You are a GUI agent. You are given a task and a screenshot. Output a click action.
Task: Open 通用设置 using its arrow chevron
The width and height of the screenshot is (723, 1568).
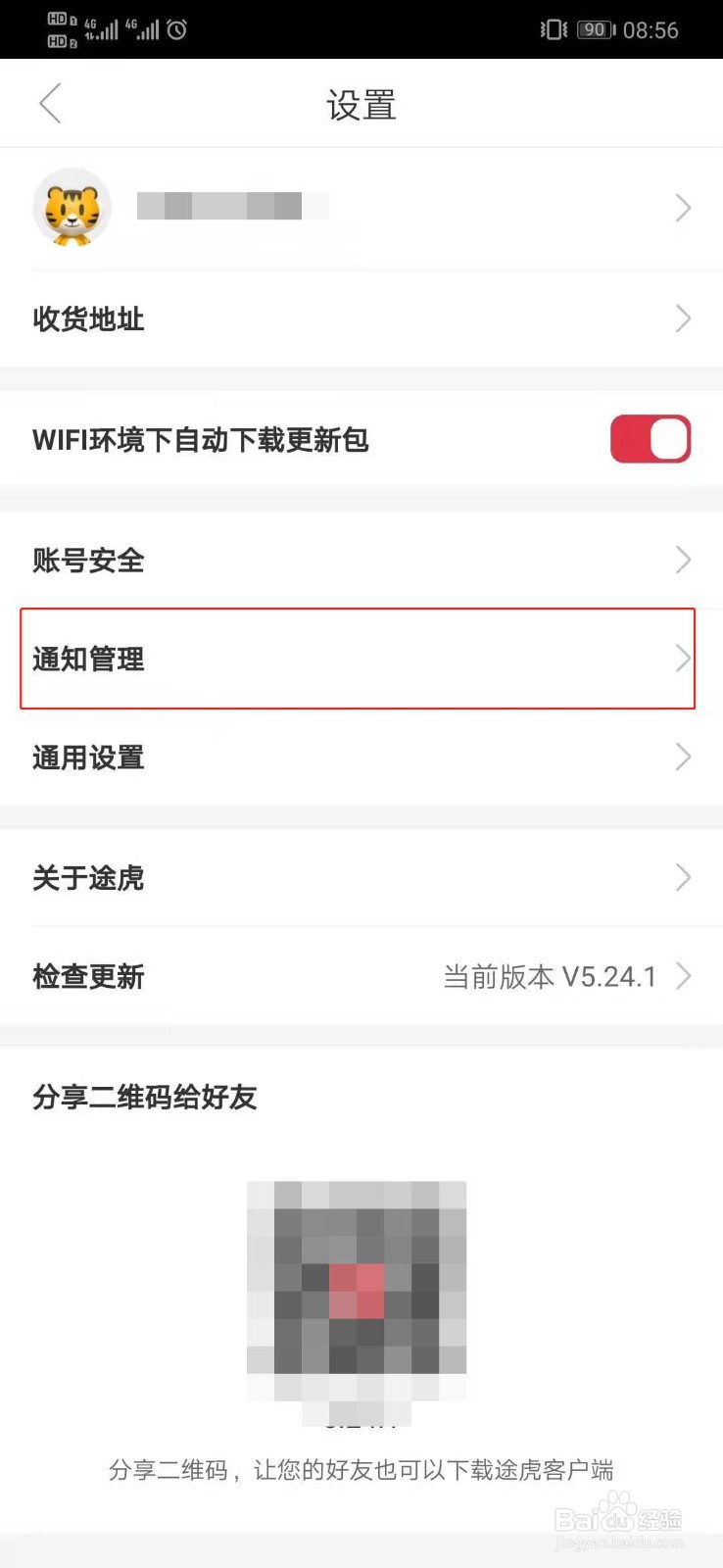pos(683,757)
